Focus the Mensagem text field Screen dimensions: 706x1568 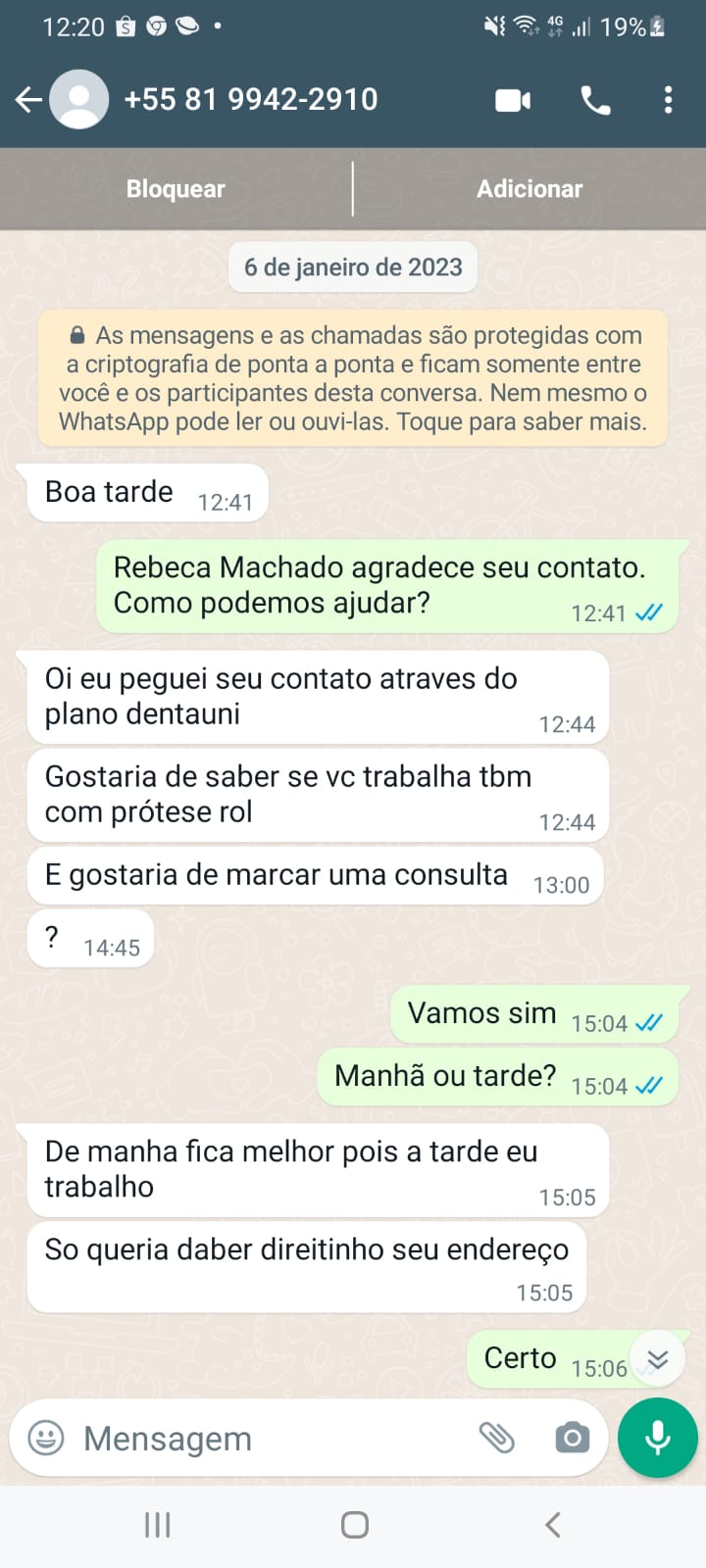[265, 1438]
